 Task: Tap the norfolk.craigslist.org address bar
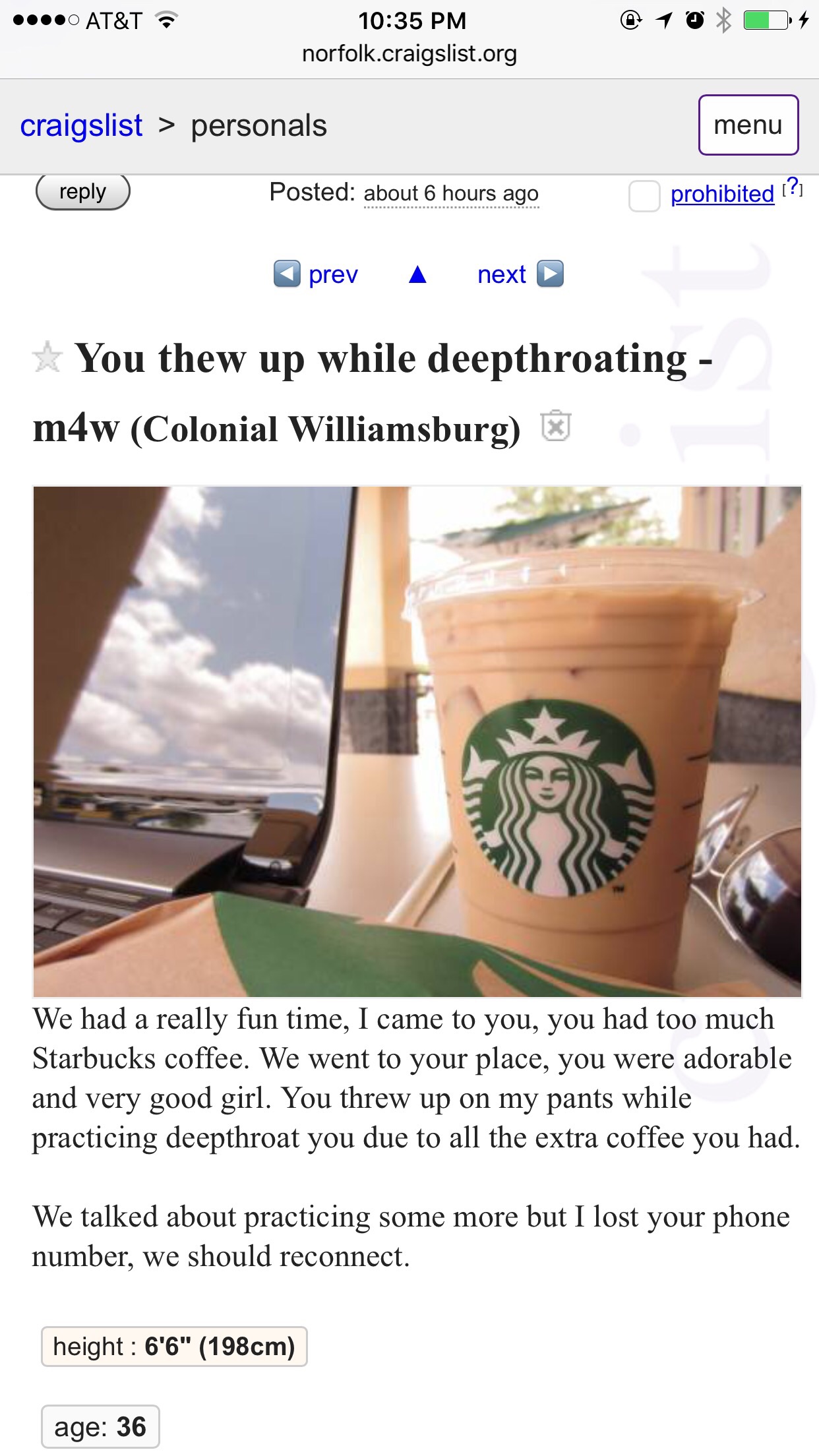pyautogui.click(x=409, y=53)
